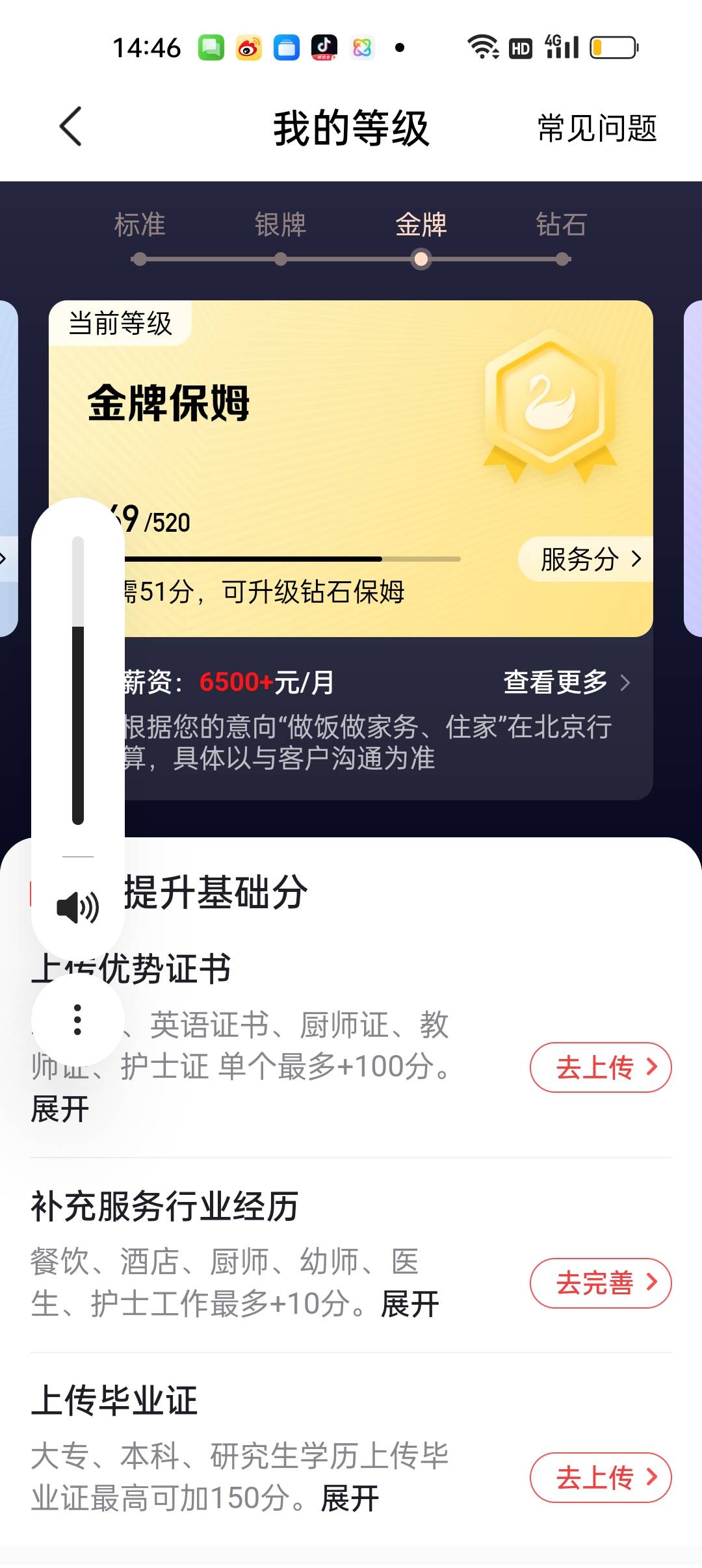Screen dimensions: 702x1568
Task: Switch to the 银牌 level tab
Action: [x=280, y=226]
